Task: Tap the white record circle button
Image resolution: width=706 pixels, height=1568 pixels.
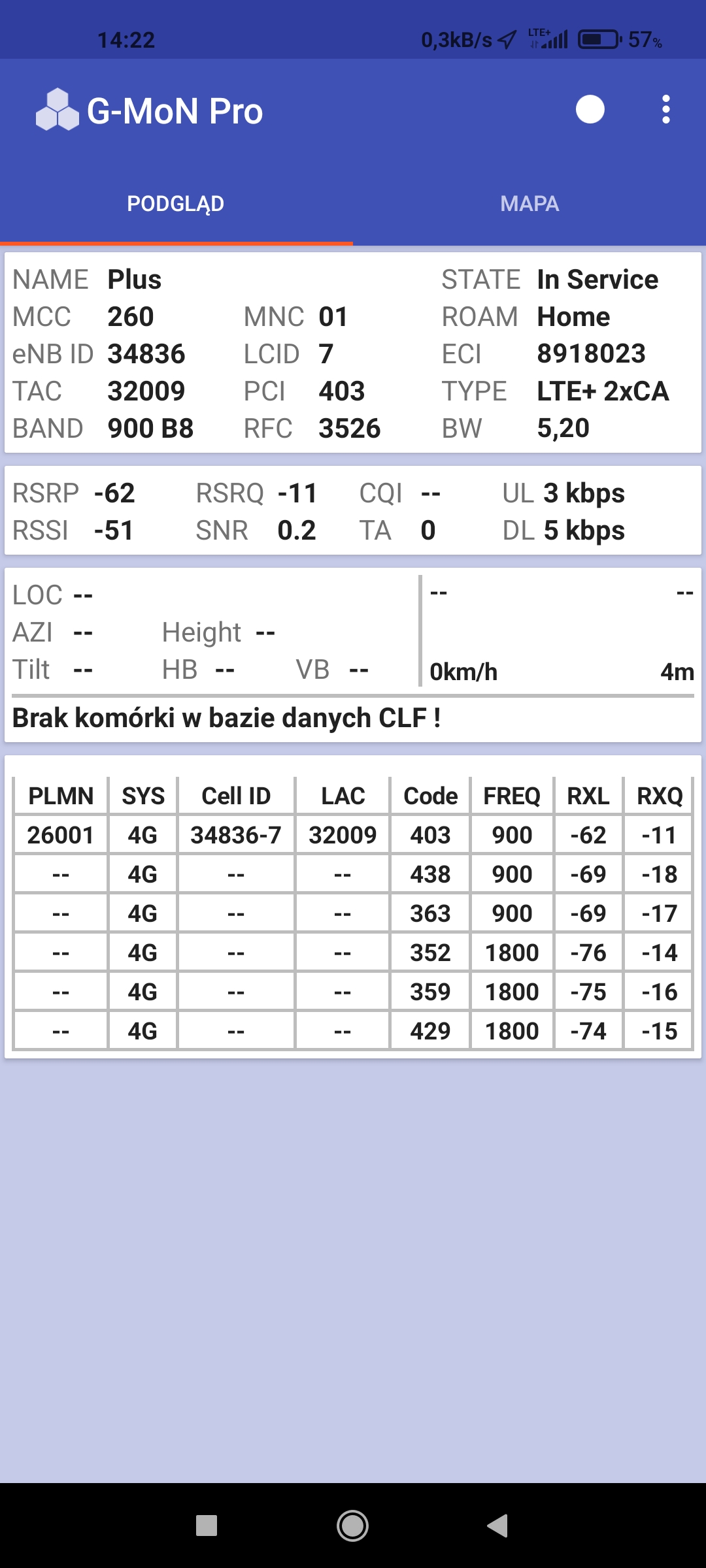Action: pos(590,110)
